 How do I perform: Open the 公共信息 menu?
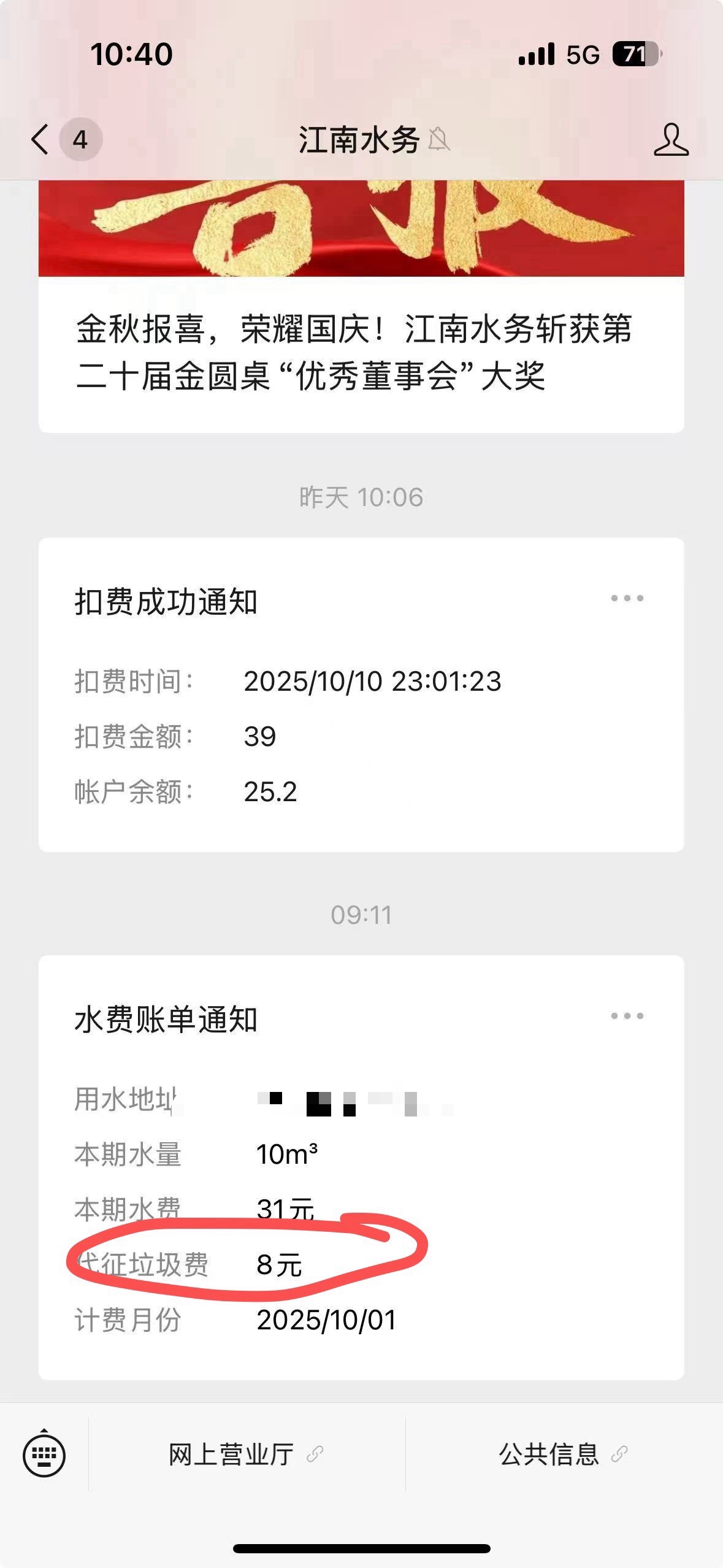[563, 1455]
